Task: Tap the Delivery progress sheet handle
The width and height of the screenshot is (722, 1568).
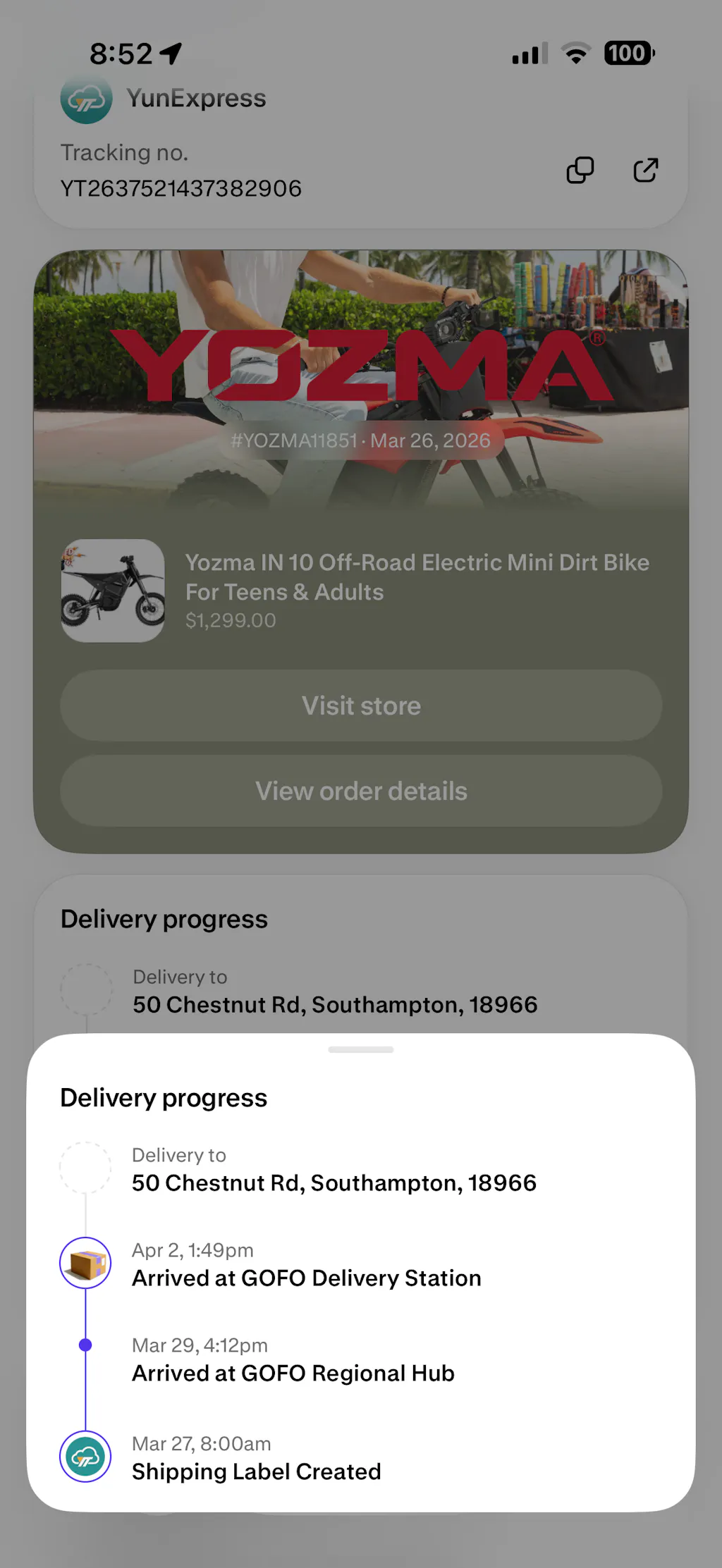Action: click(x=361, y=1049)
